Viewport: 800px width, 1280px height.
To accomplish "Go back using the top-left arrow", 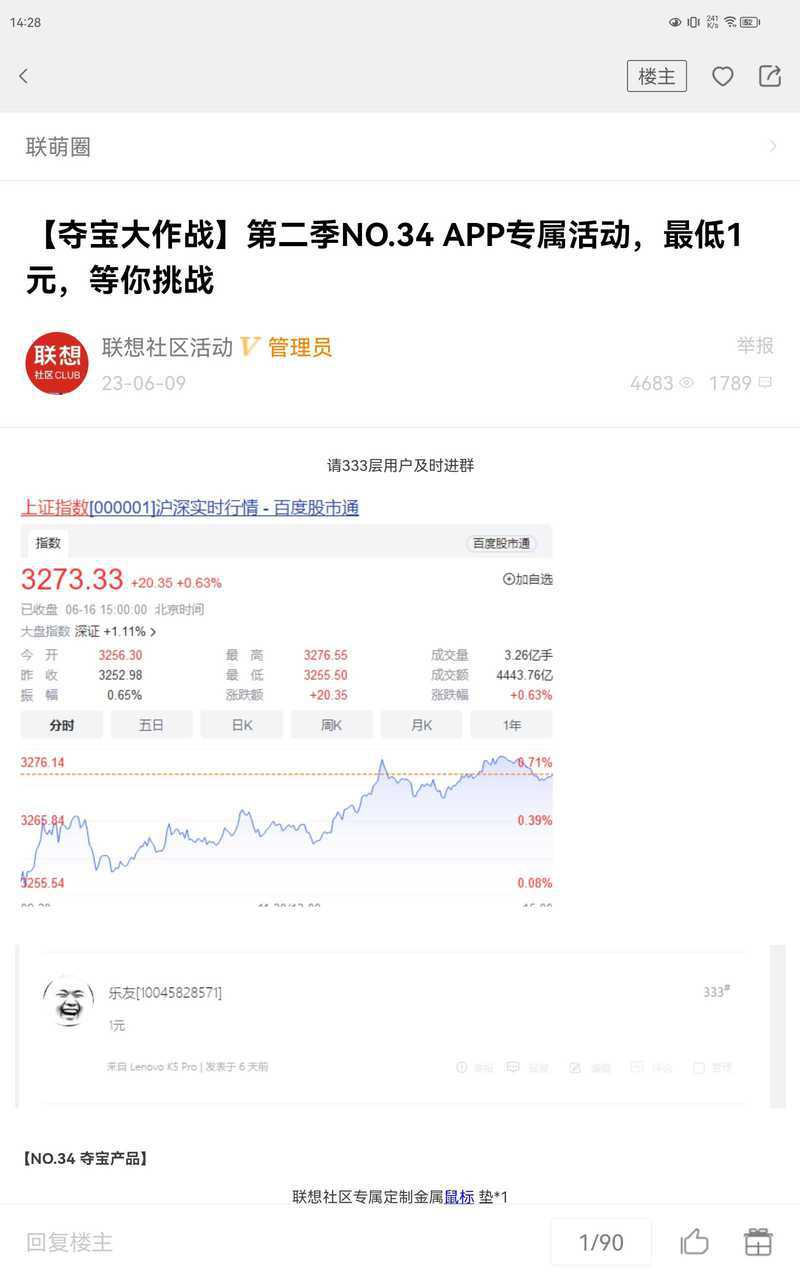I will coord(24,76).
